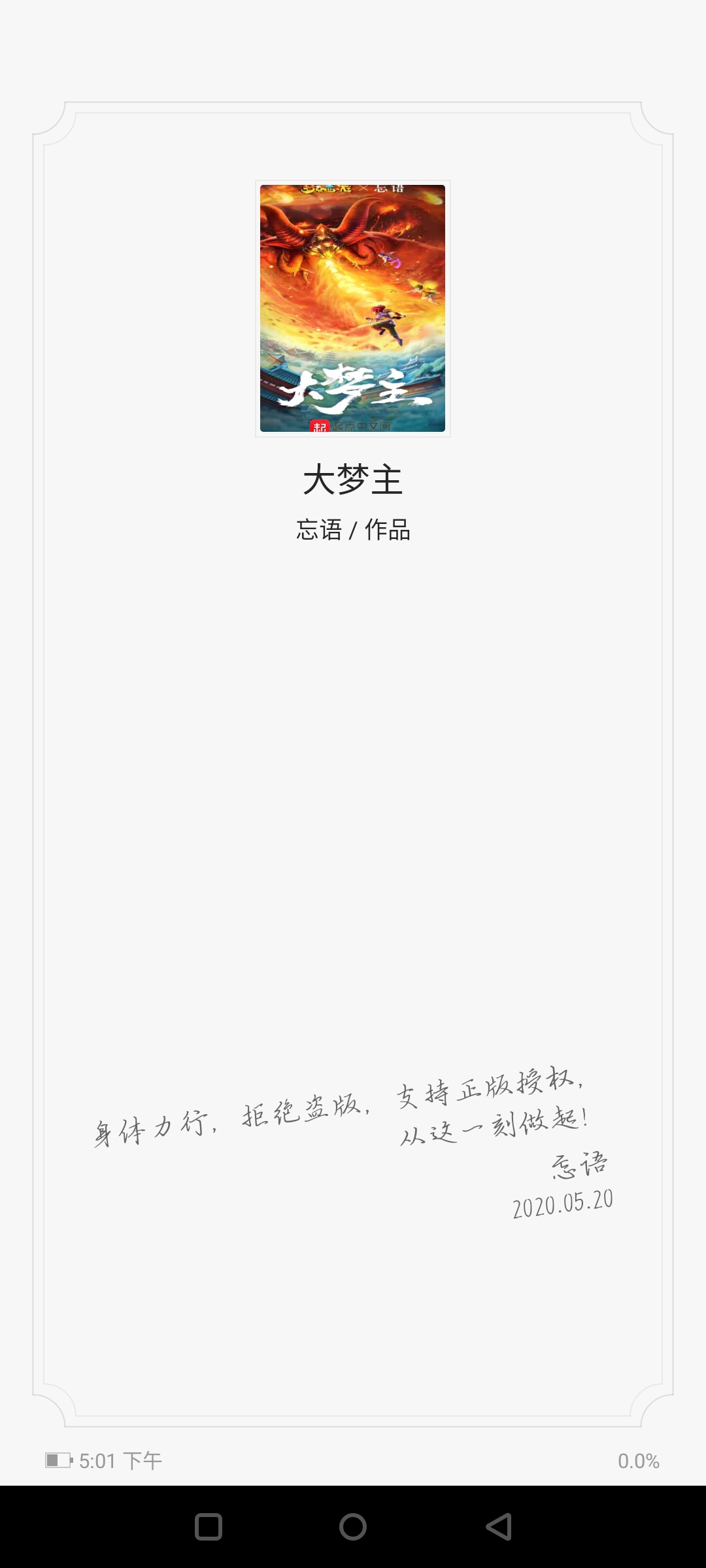
Task: Open the recent apps view
Action: point(209,1527)
